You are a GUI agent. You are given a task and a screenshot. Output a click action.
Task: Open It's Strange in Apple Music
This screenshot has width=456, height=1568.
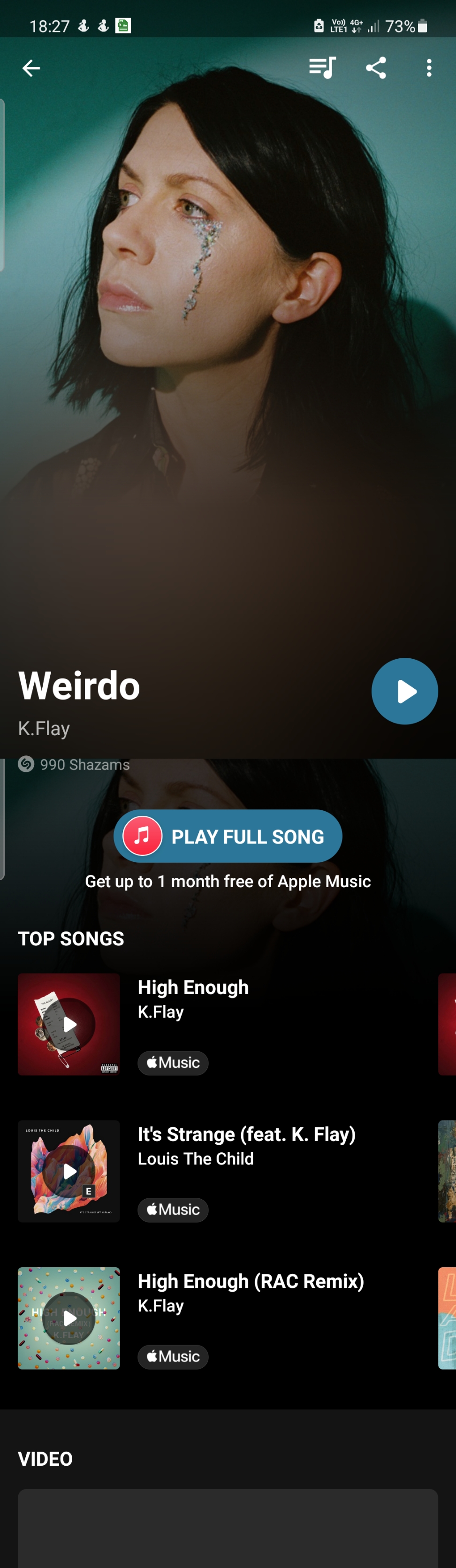click(x=173, y=1210)
